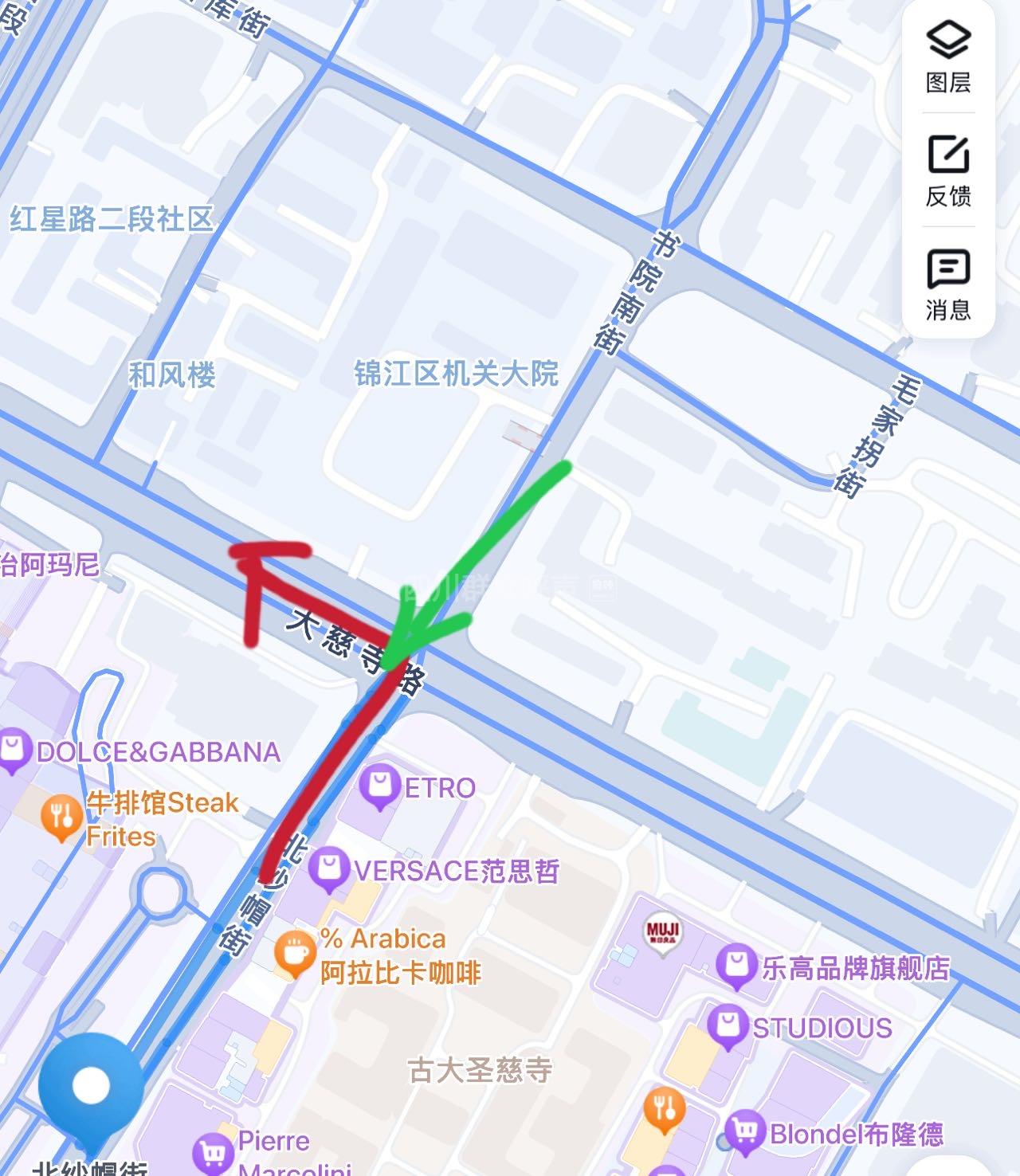Open the VERSACE范思哲 shop marker
The width and height of the screenshot is (1020, 1176).
(x=328, y=870)
